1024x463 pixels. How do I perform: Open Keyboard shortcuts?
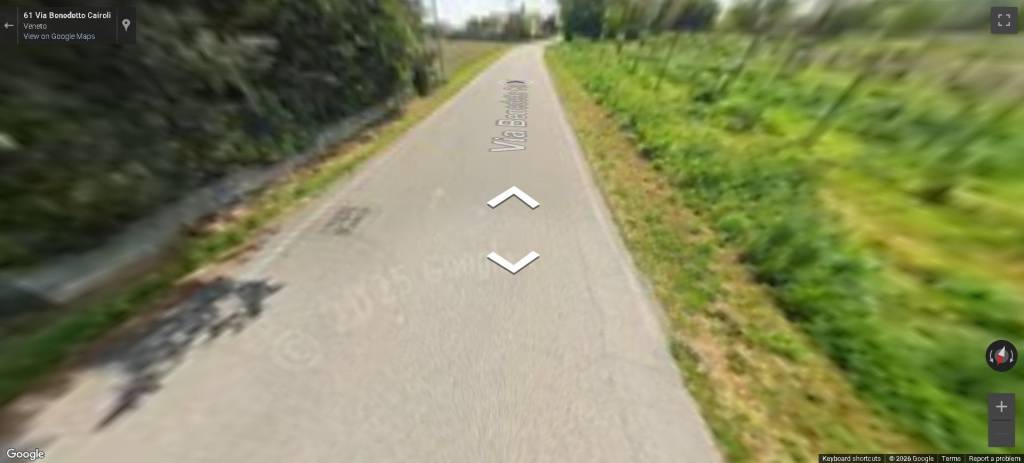850,458
